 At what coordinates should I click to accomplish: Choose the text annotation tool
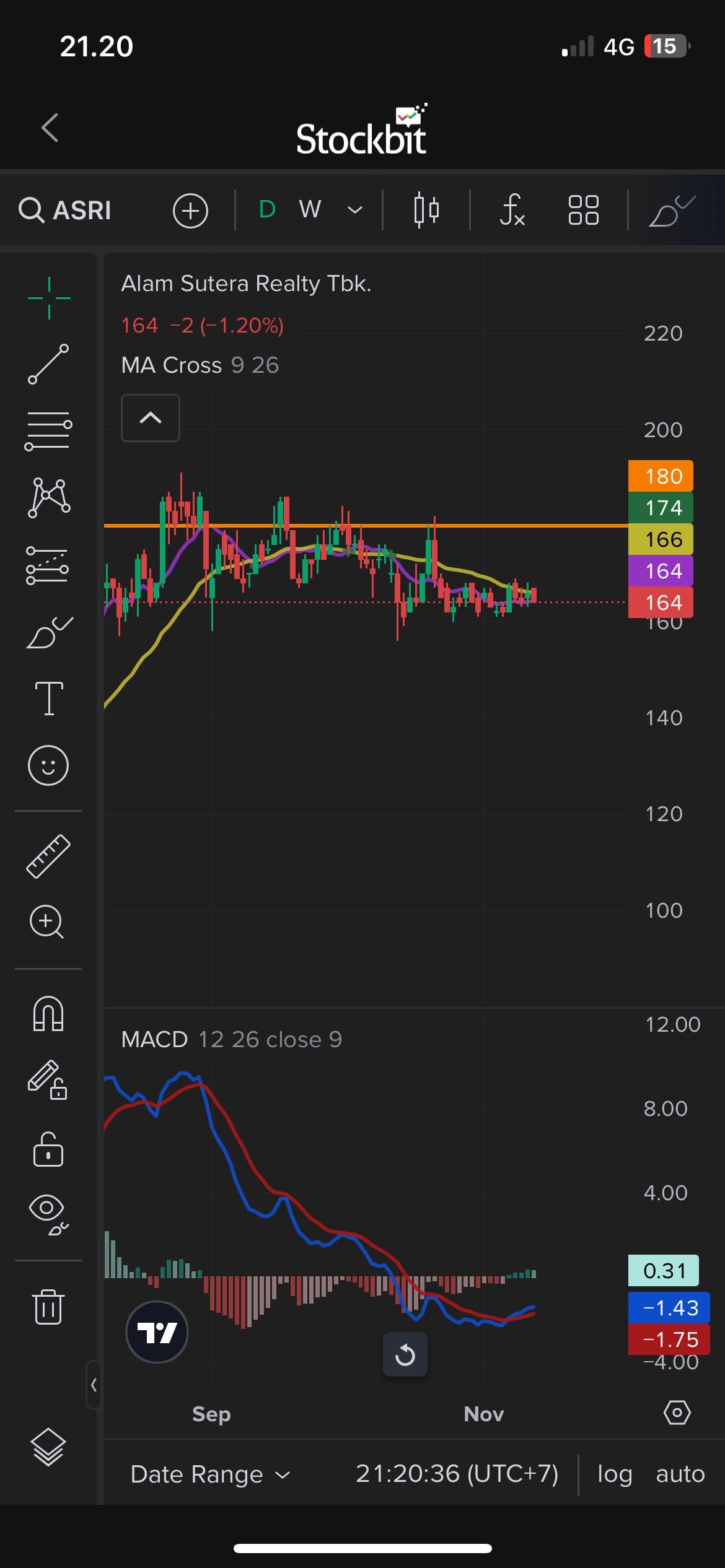pos(48,699)
